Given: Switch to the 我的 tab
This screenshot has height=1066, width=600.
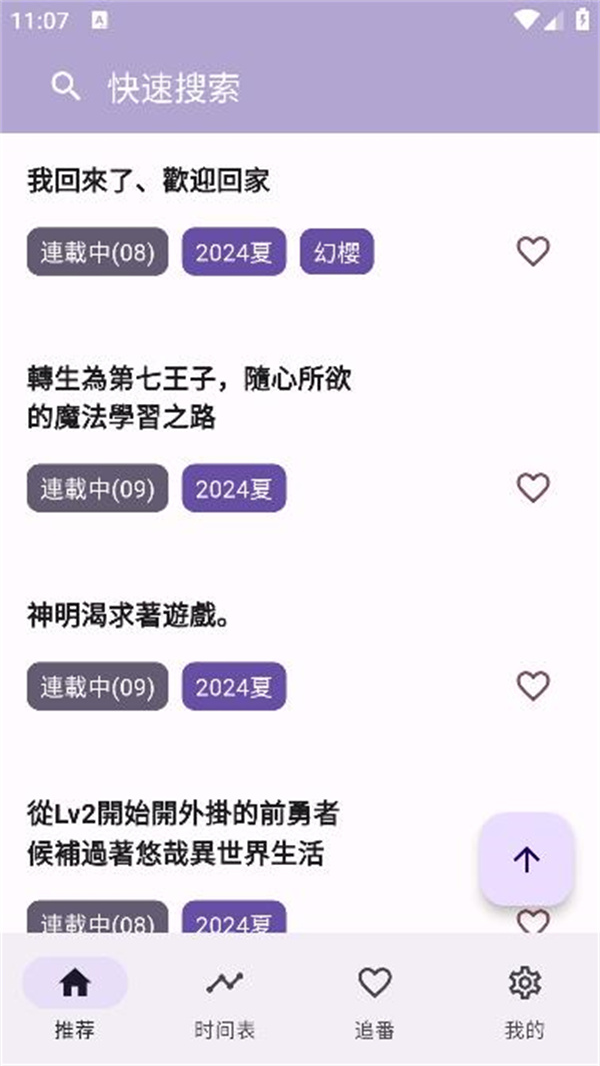Looking at the screenshot, I should [524, 998].
